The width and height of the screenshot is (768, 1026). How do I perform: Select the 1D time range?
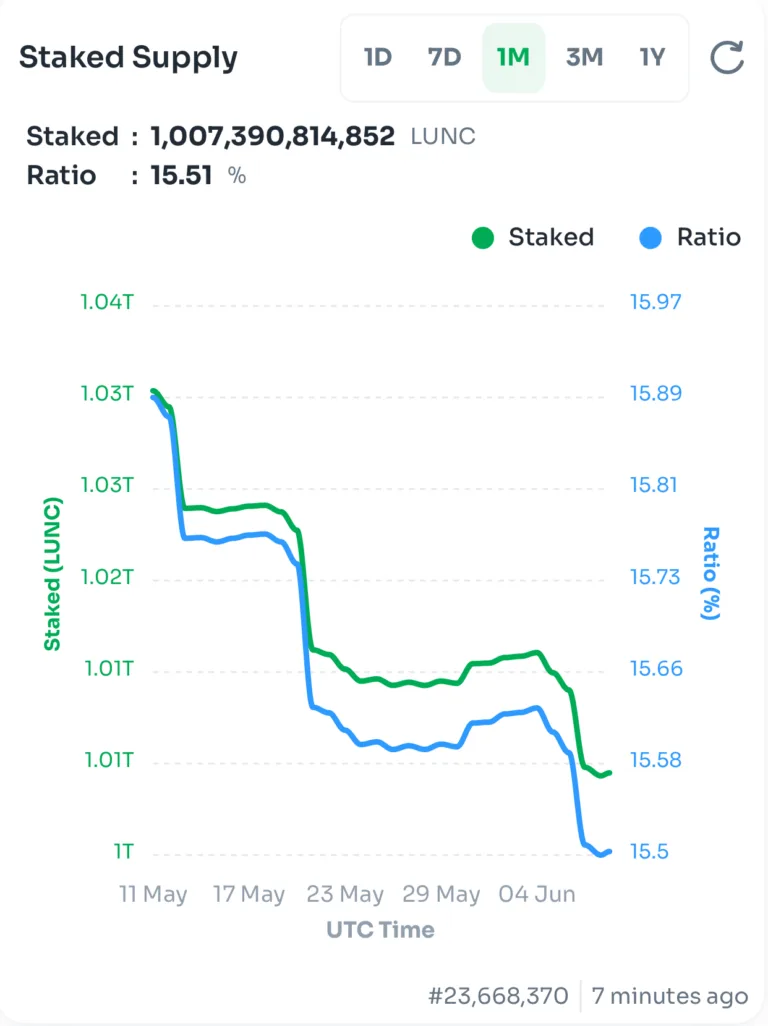[x=378, y=58]
